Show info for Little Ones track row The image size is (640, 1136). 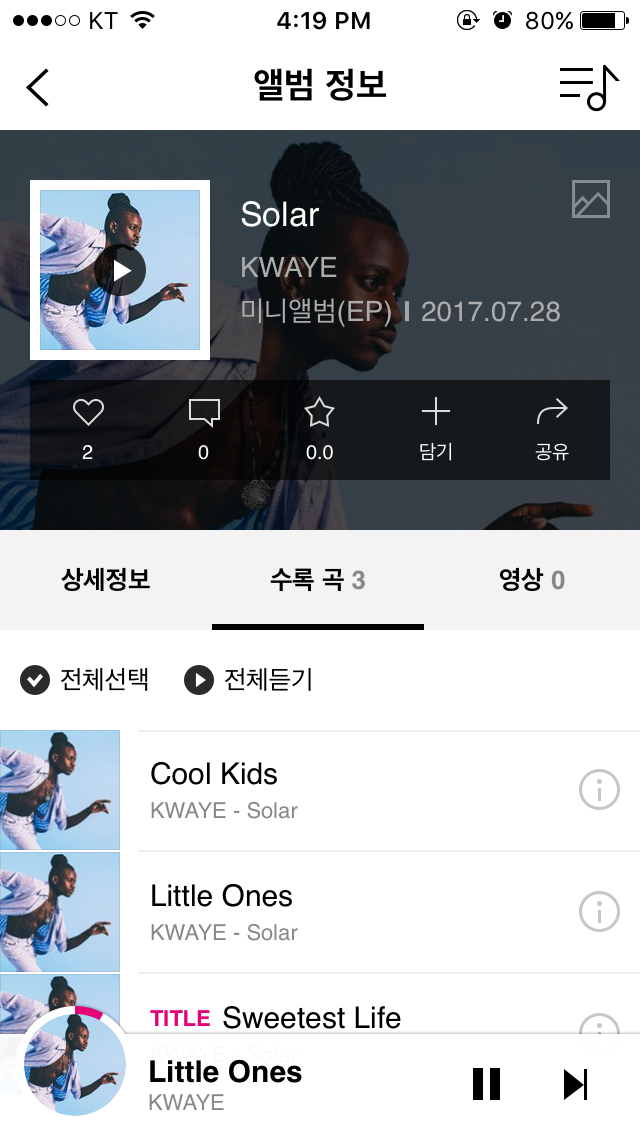tap(599, 911)
